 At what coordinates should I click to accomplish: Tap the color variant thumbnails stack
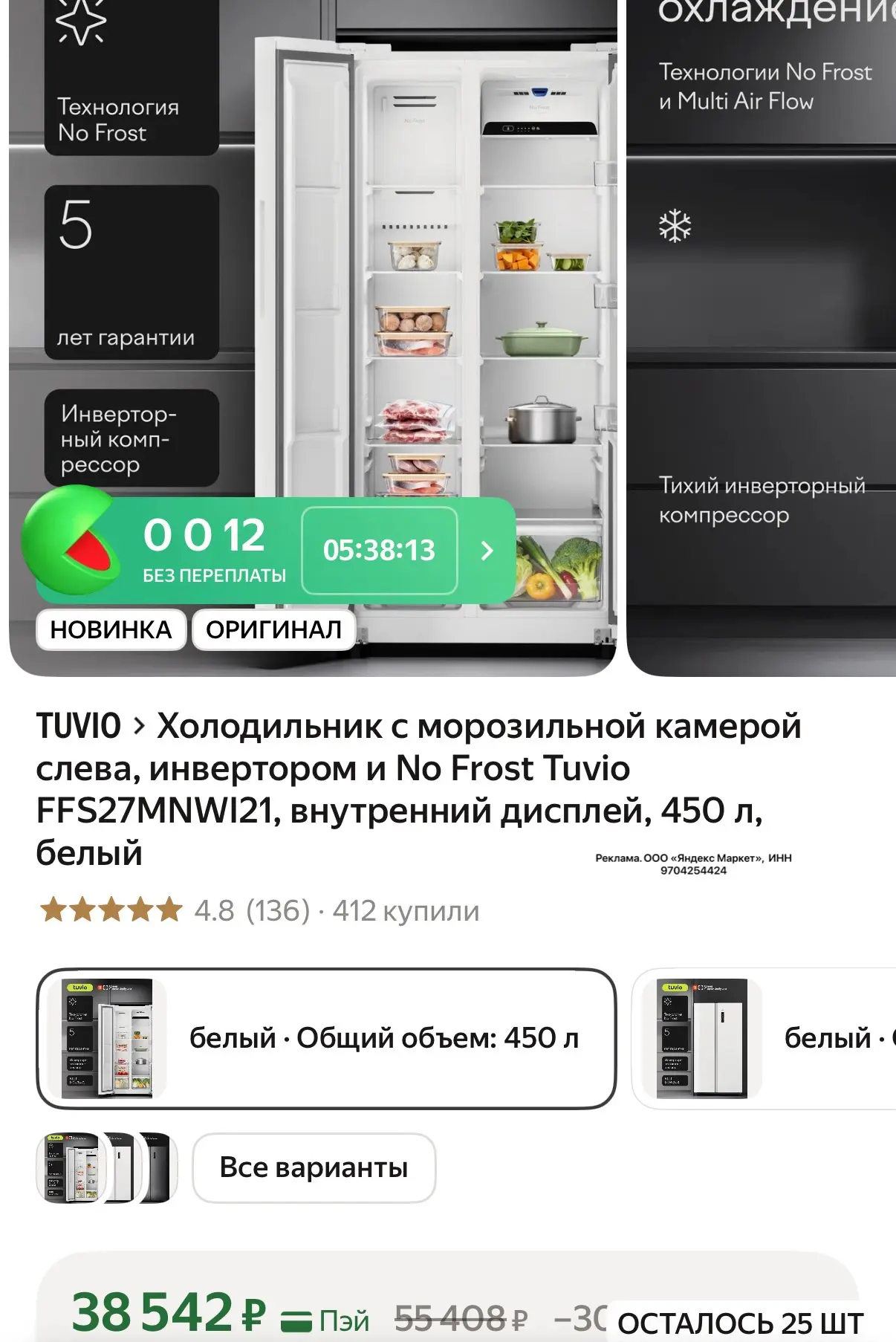coord(107,1167)
